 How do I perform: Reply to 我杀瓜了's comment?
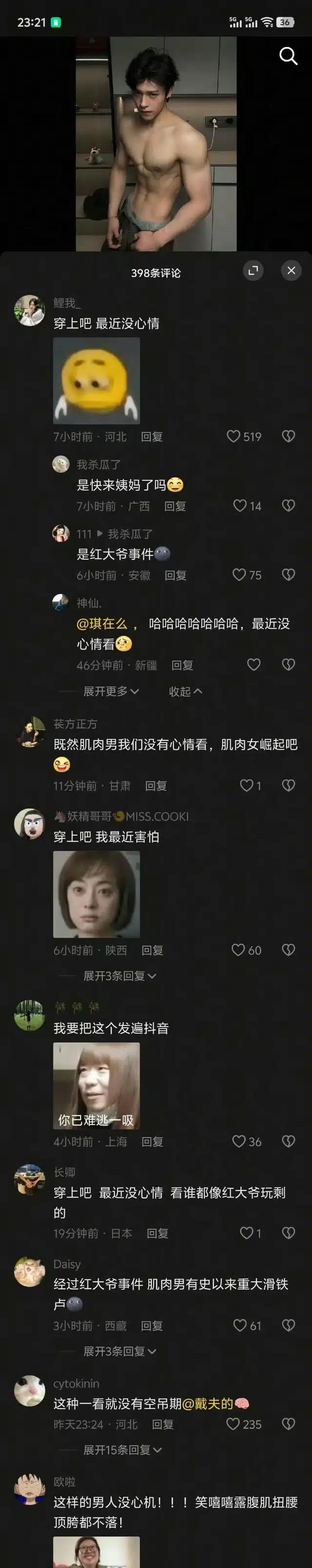pos(175,506)
